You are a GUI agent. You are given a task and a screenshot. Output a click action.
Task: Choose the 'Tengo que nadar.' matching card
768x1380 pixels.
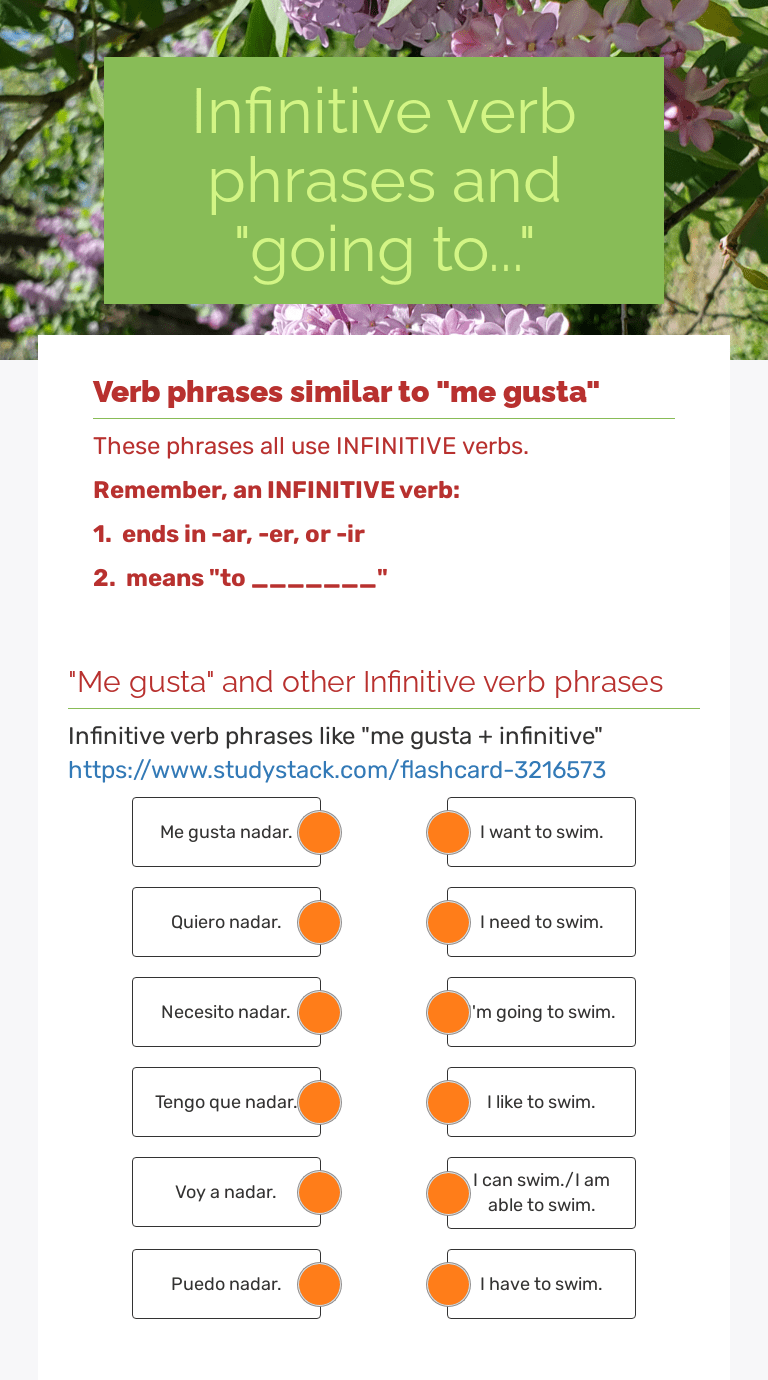[x=226, y=1102]
